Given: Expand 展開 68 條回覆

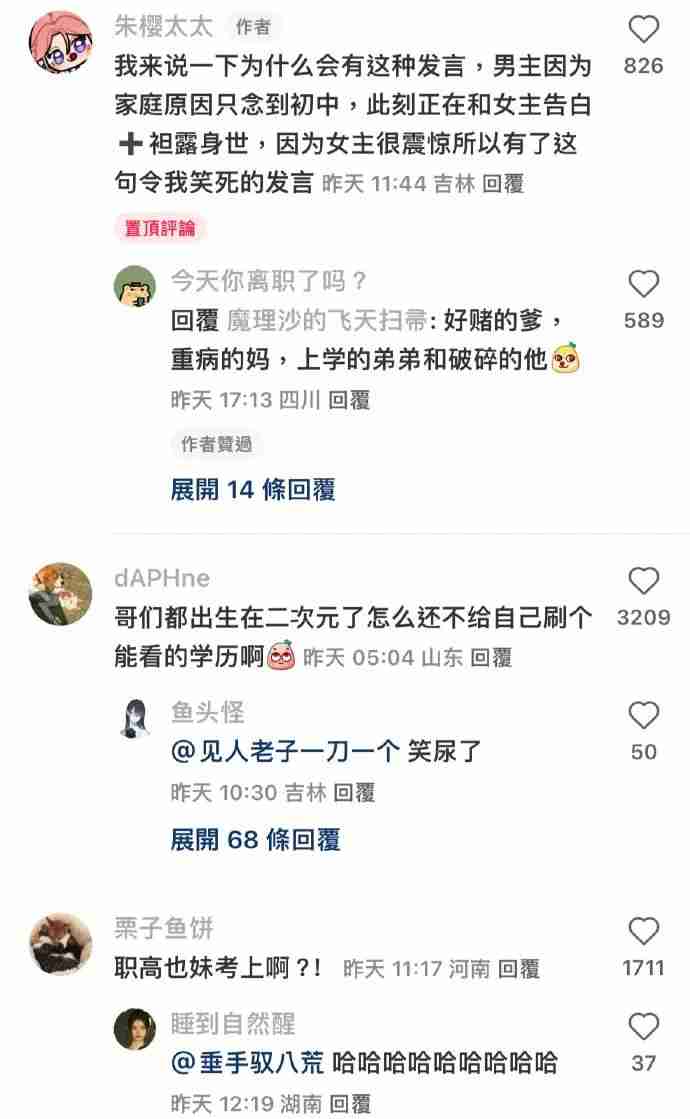Looking at the screenshot, I should pyautogui.click(x=255, y=839).
